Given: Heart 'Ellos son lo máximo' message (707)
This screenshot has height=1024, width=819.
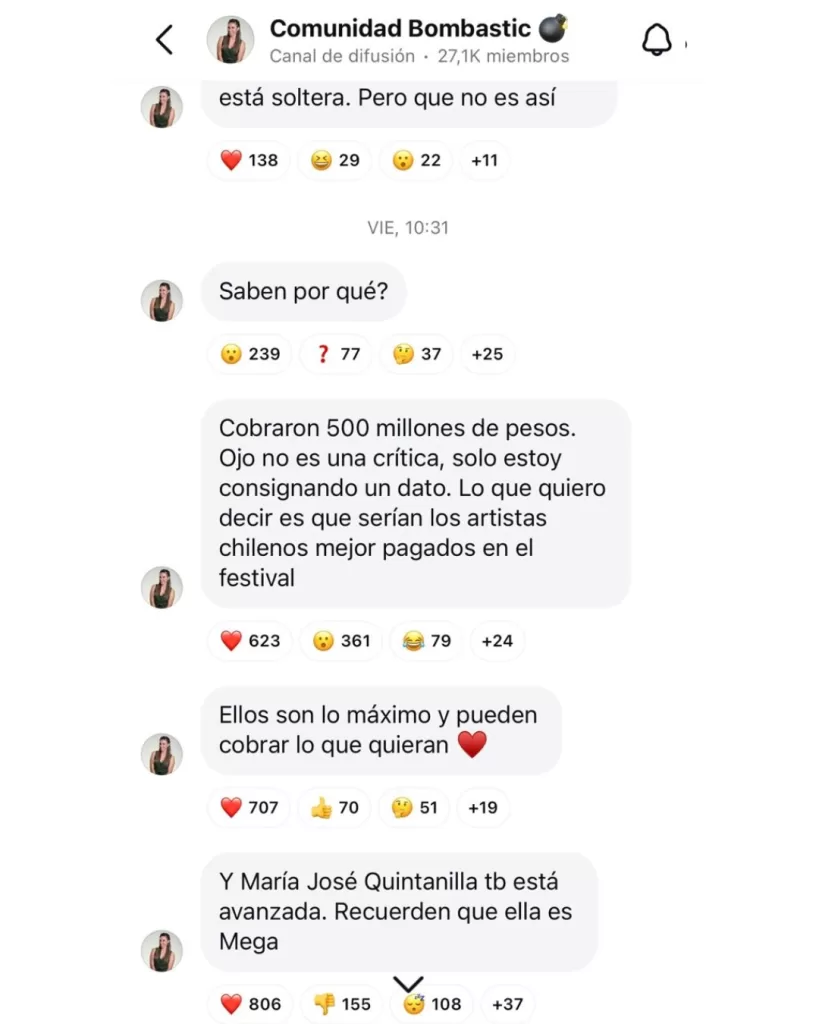Looking at the screenshot, I should (x=249, y=807).
